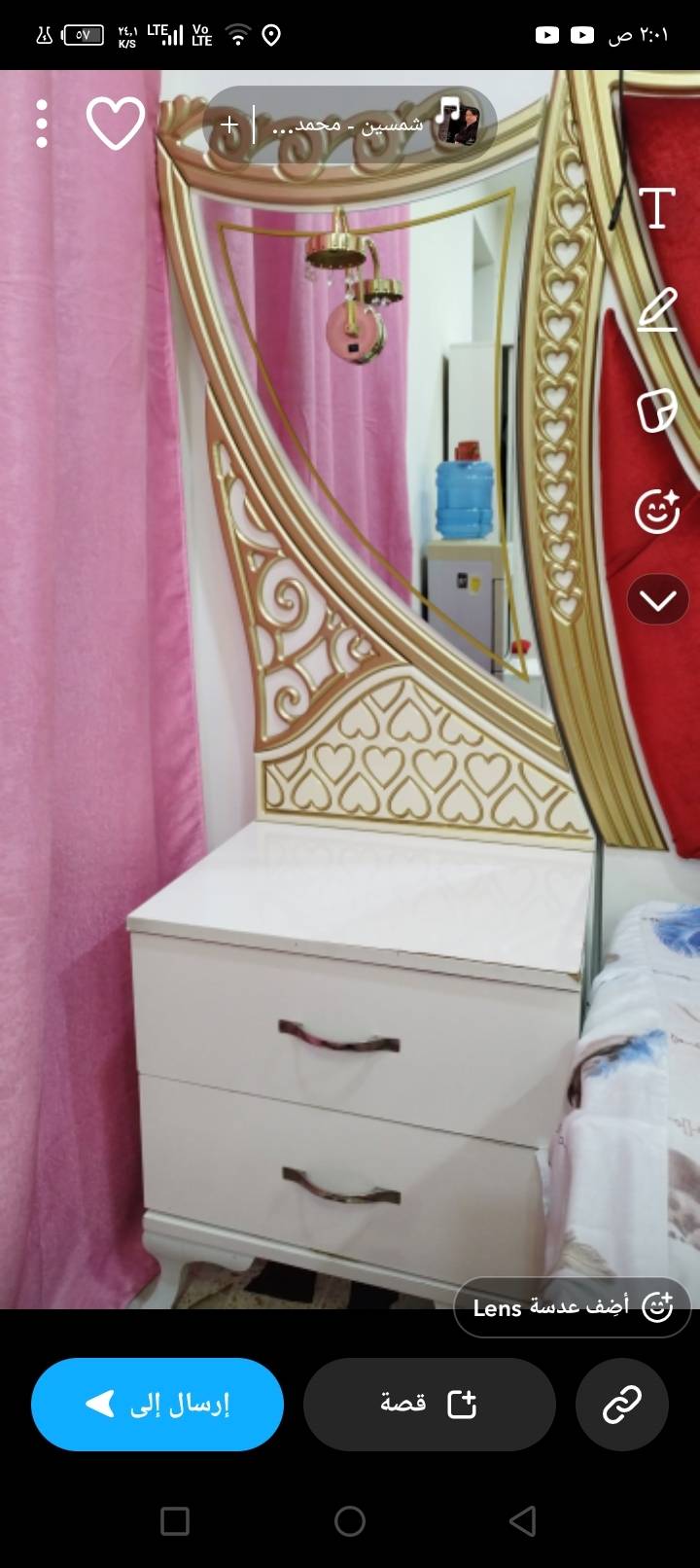Screen dimensions: 700x1568
Task: Tap the heart favorite icon
Action: tap(116, 124)
